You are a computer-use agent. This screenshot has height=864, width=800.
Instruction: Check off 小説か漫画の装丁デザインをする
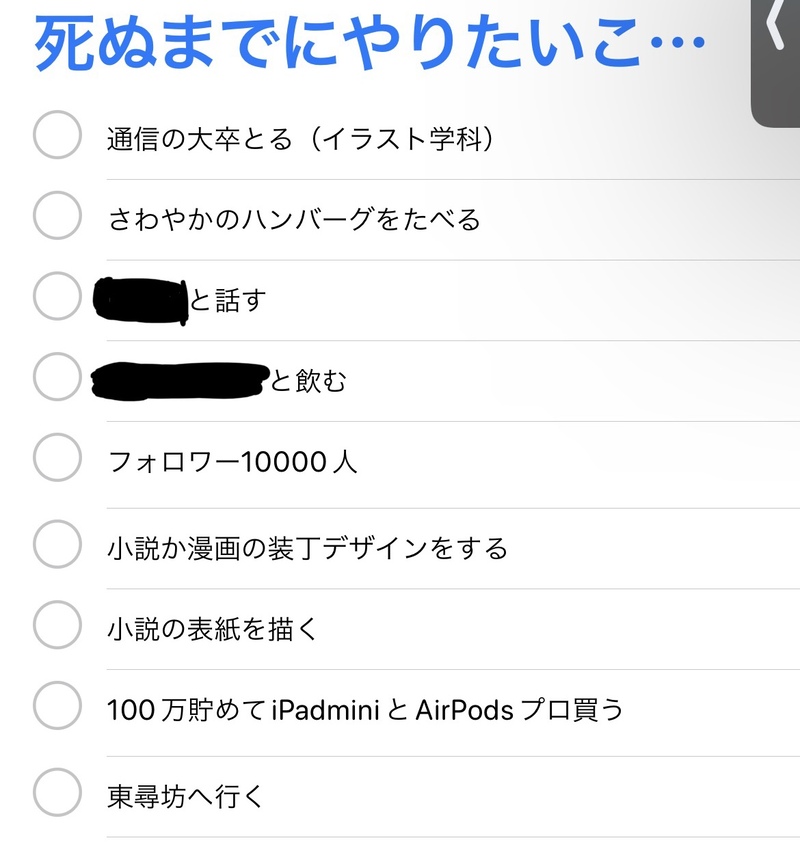click(x=57, y=545)
